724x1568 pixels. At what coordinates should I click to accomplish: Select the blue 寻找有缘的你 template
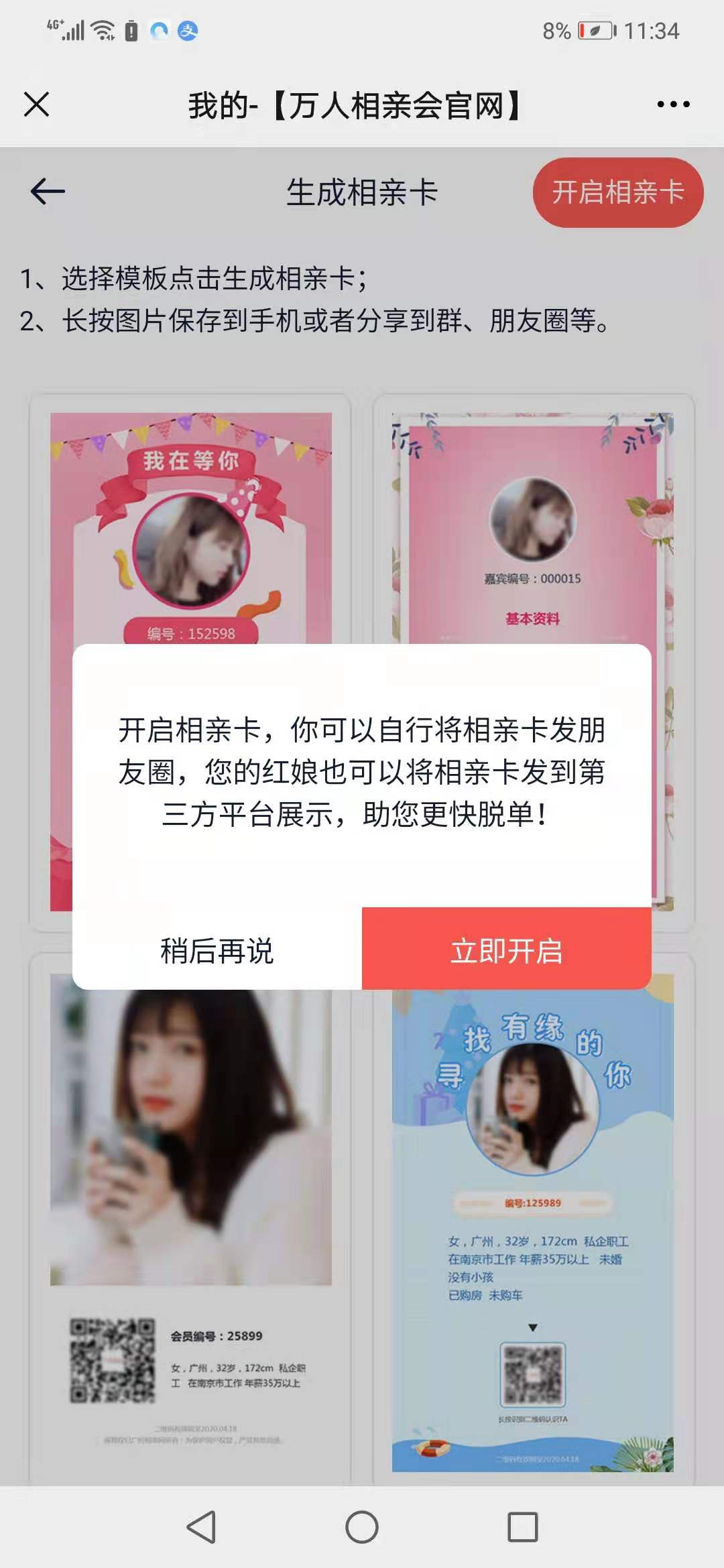(533, 1206)
